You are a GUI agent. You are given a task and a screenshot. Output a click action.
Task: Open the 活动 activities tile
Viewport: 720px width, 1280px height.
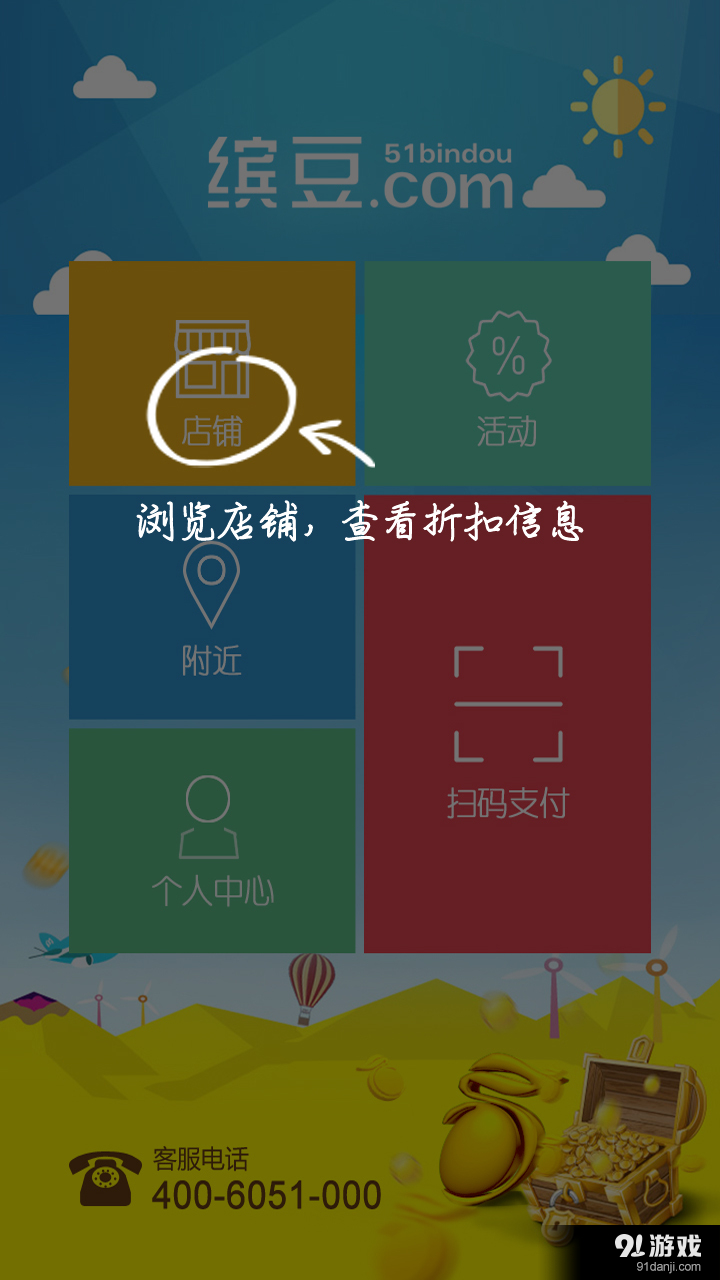(512, 375)
